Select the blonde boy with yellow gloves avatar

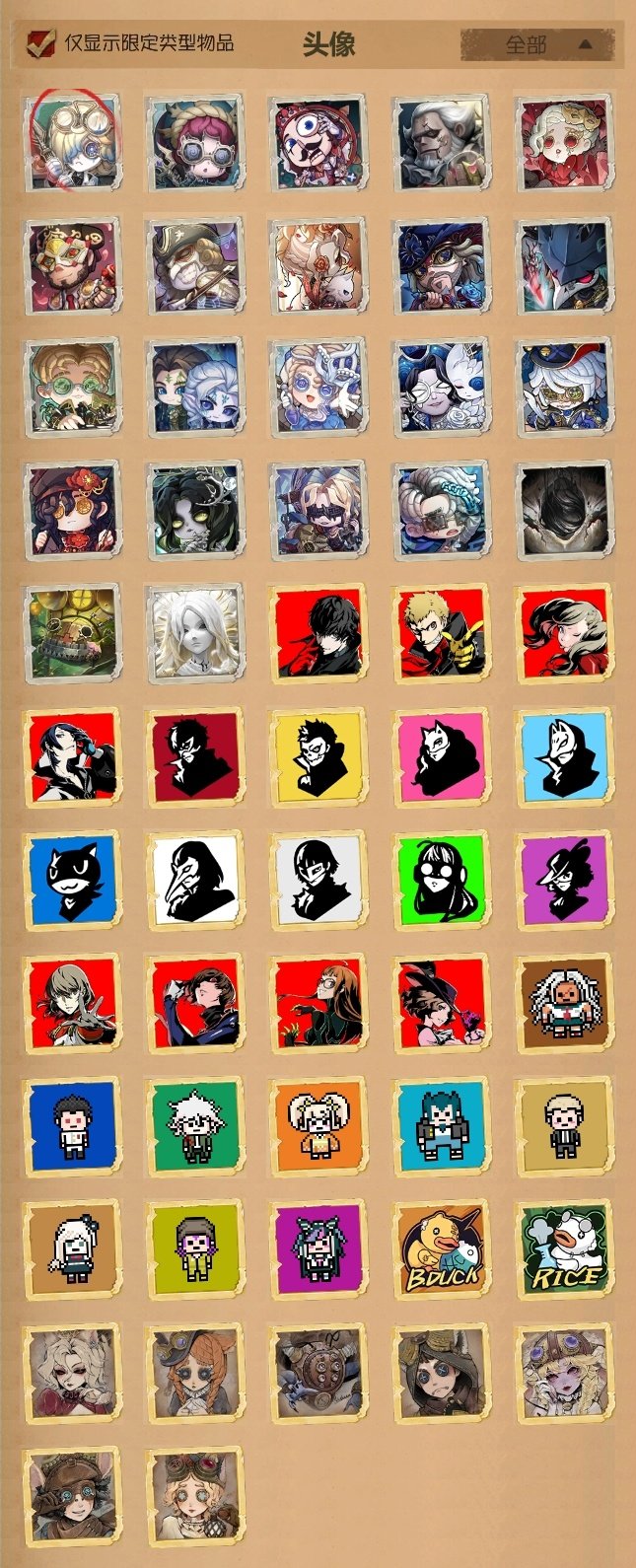pos(442,633)
